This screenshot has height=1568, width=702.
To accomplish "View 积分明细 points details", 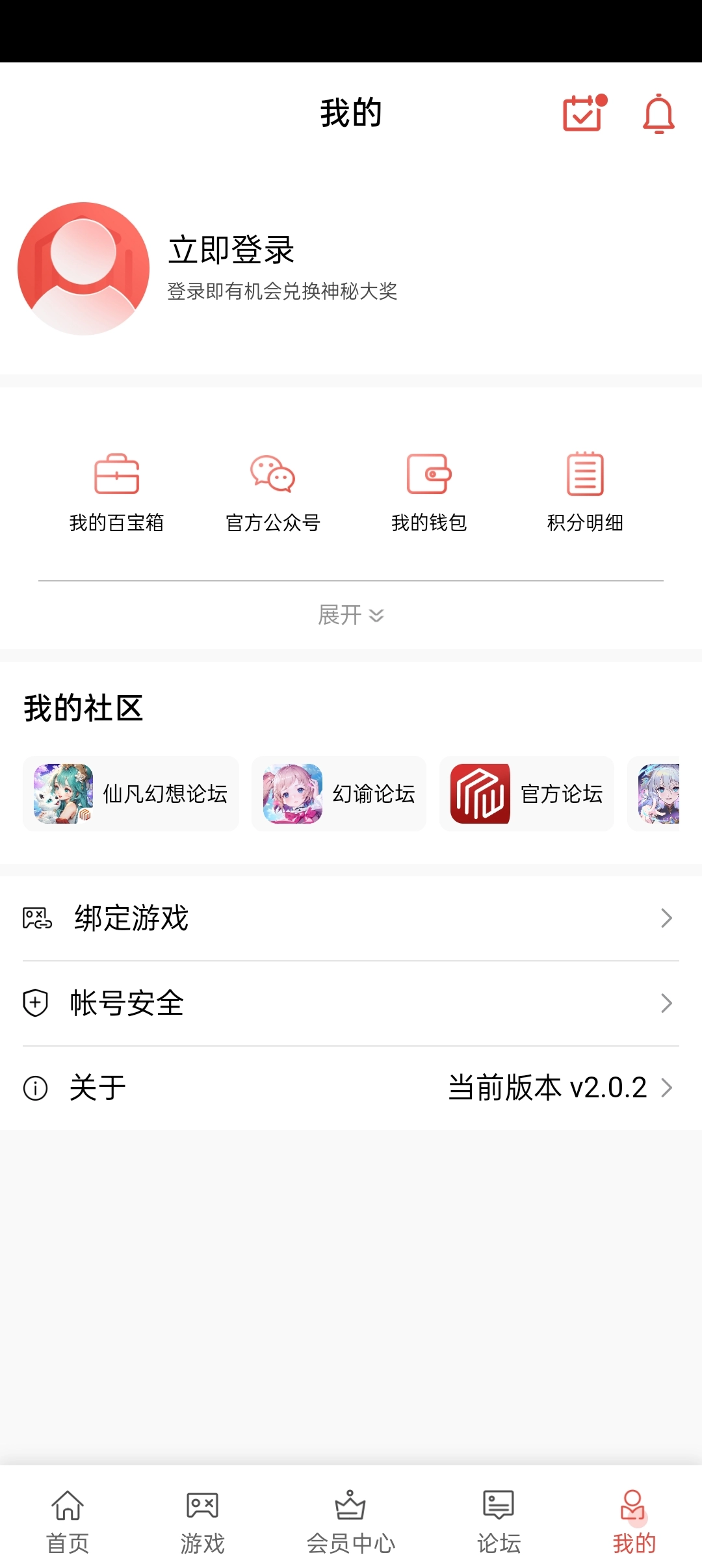I will (584, 489).
